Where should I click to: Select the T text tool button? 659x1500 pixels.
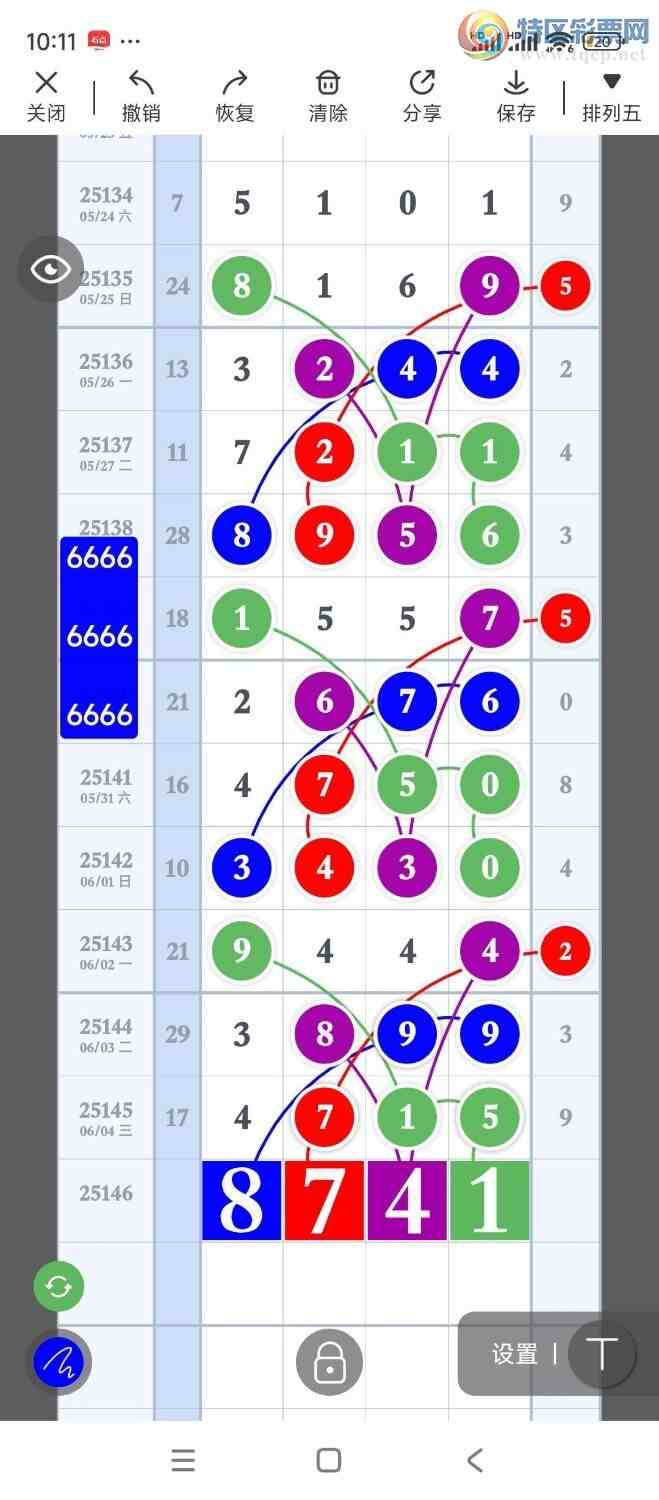coord(602,1354)
